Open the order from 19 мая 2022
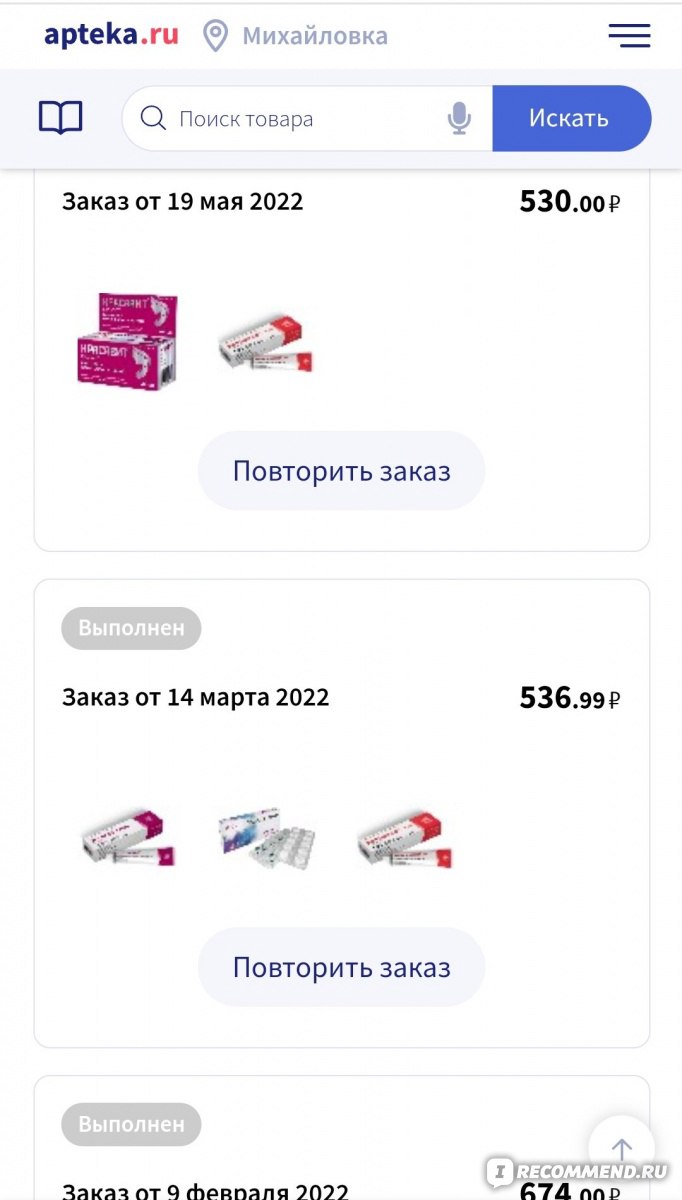 pos(182,201)
